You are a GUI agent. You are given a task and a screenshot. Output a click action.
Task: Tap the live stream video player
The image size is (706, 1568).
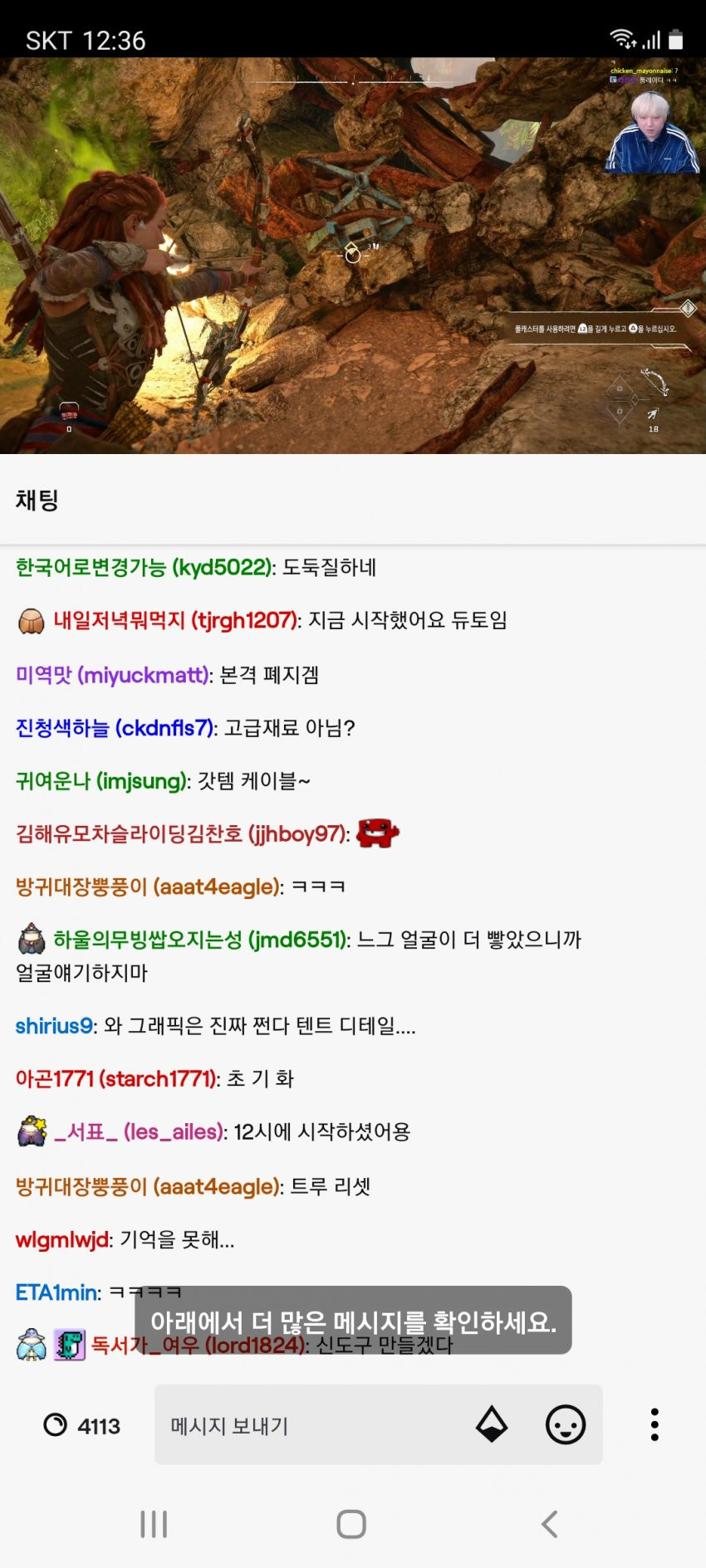tap(353, 256)
